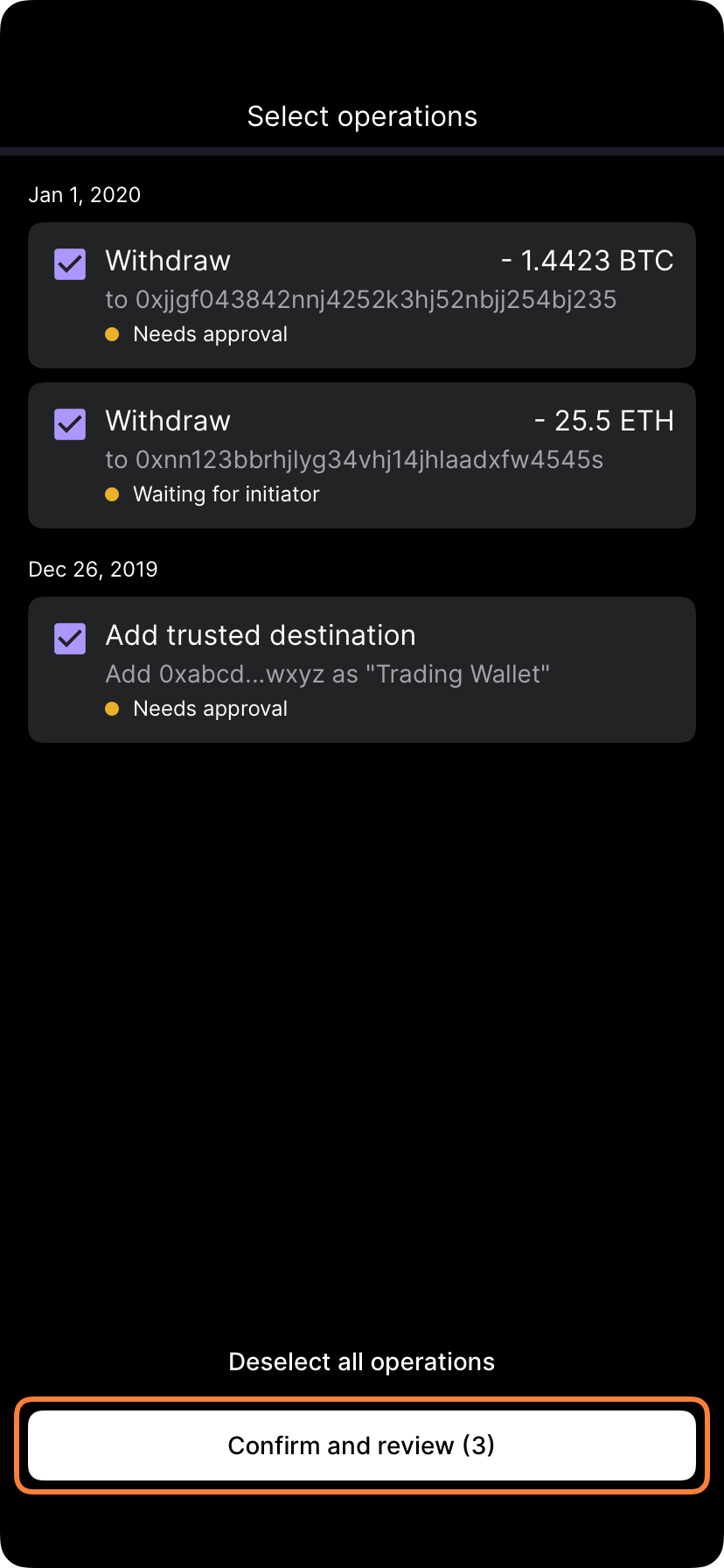Uncheck the 25.5 ETH withdraw checkbox
Screen dimensions: 724x1568
(x=70, y=424)
